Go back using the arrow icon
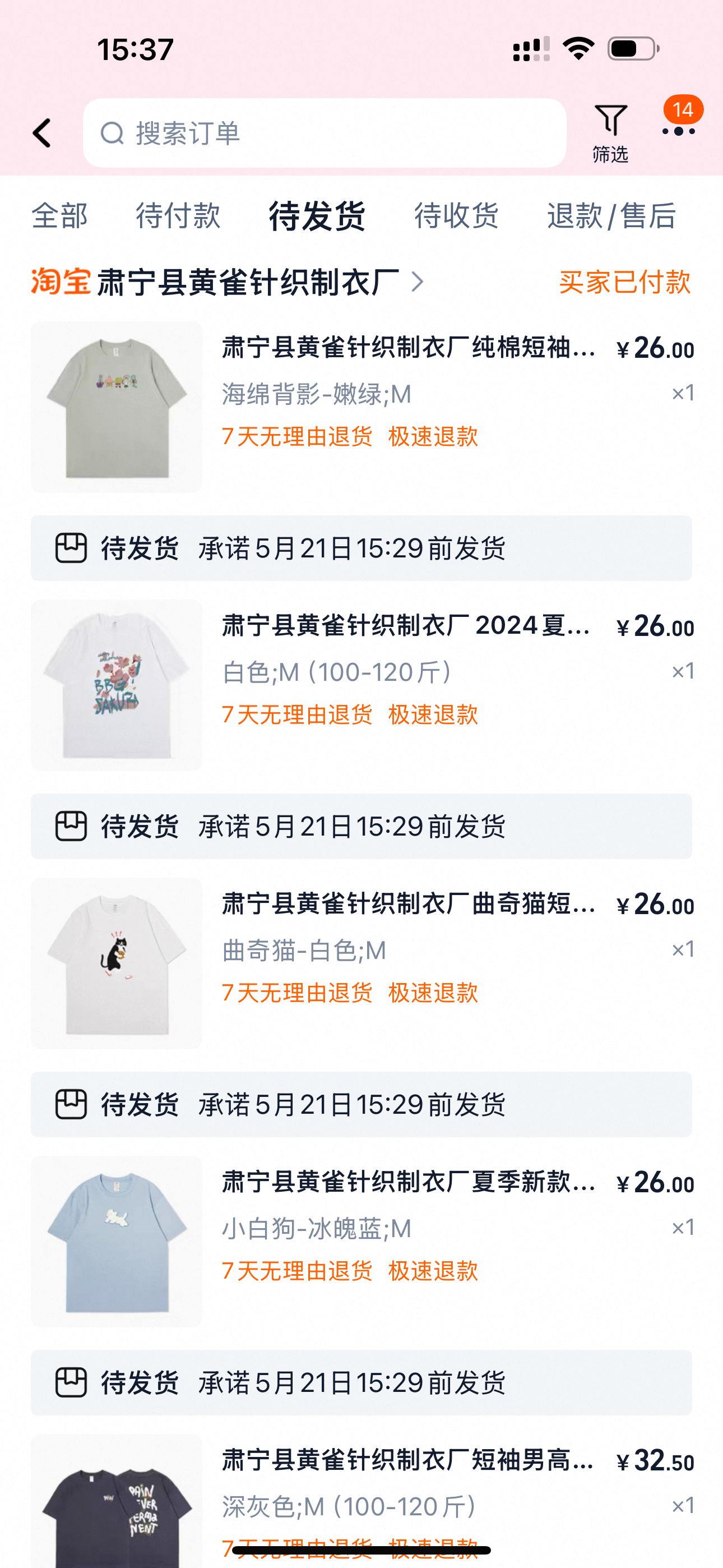This screenshot has height=1568, width=723. point(41,133)
